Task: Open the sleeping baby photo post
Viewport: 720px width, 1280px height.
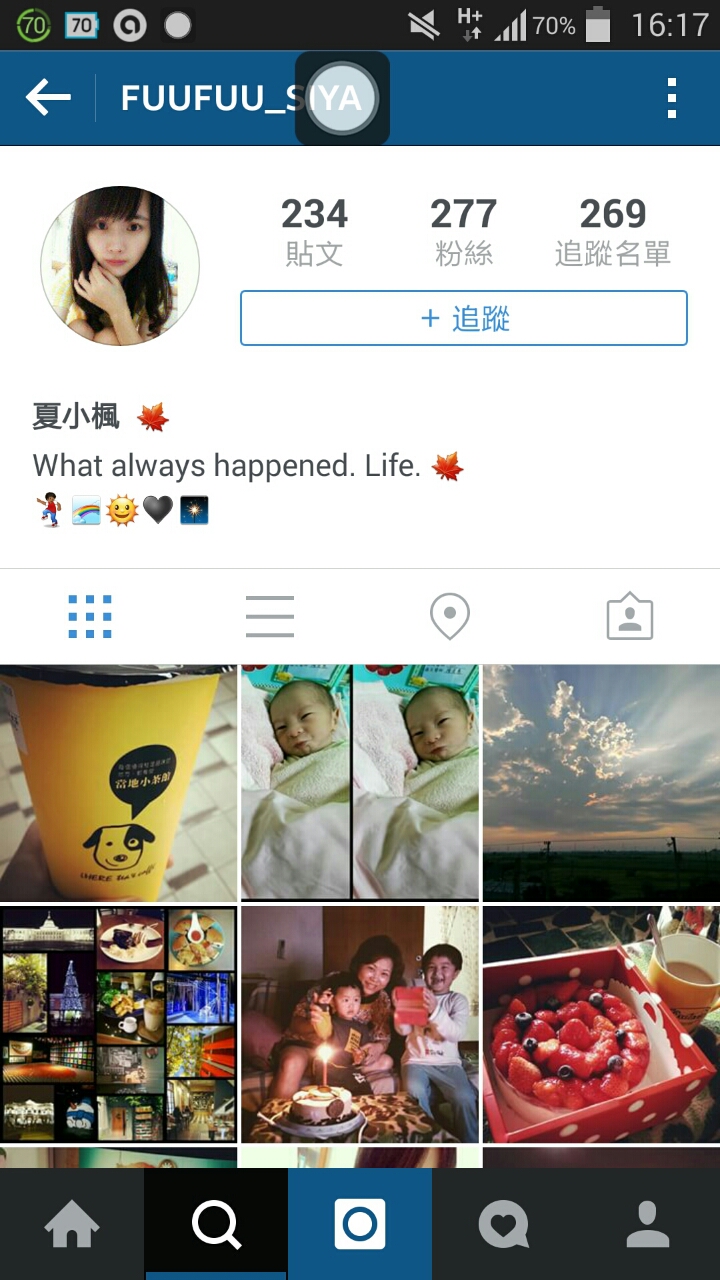Action: coord(360,783)
